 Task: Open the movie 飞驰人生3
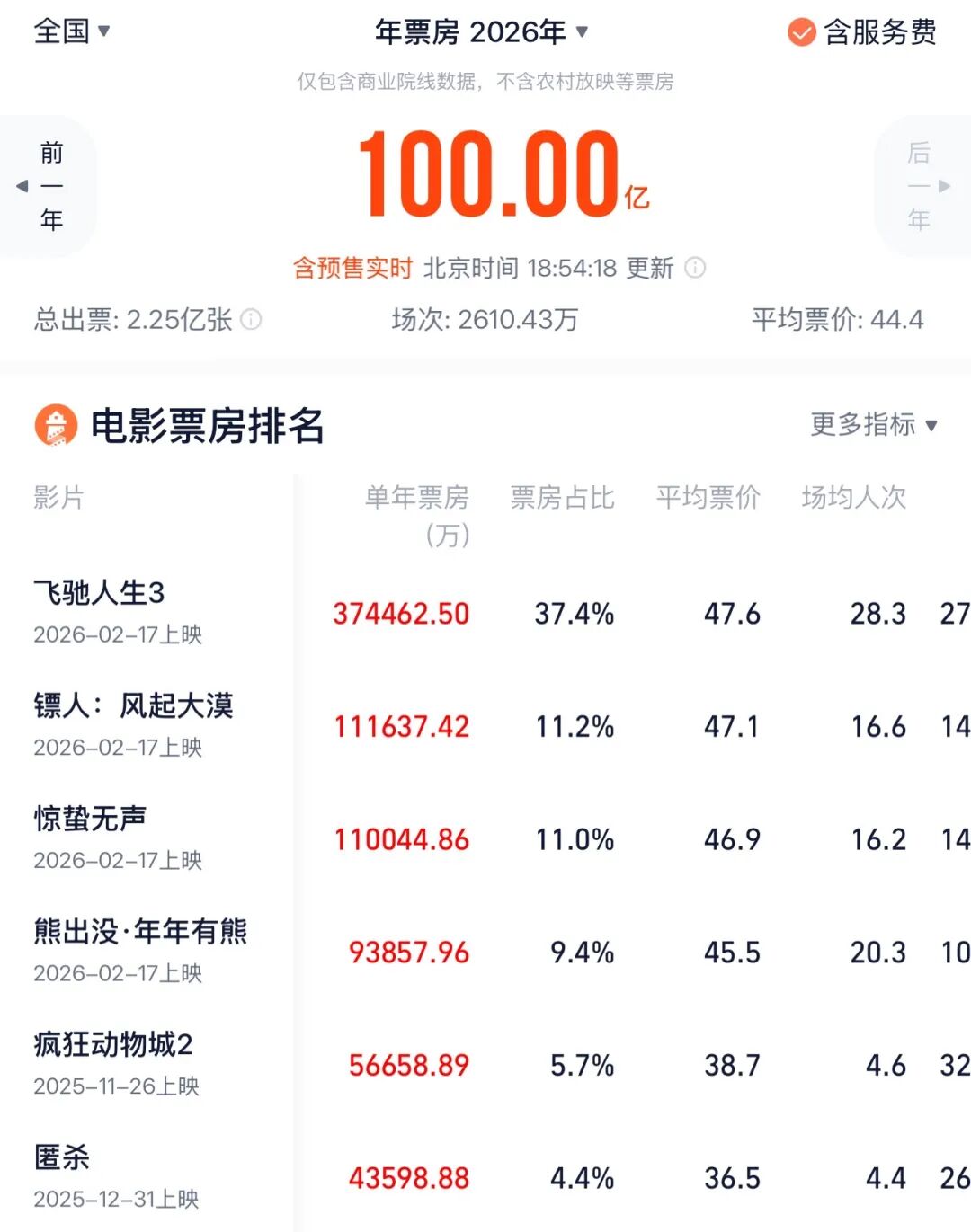pyautogui.click(x=99, y=593)
